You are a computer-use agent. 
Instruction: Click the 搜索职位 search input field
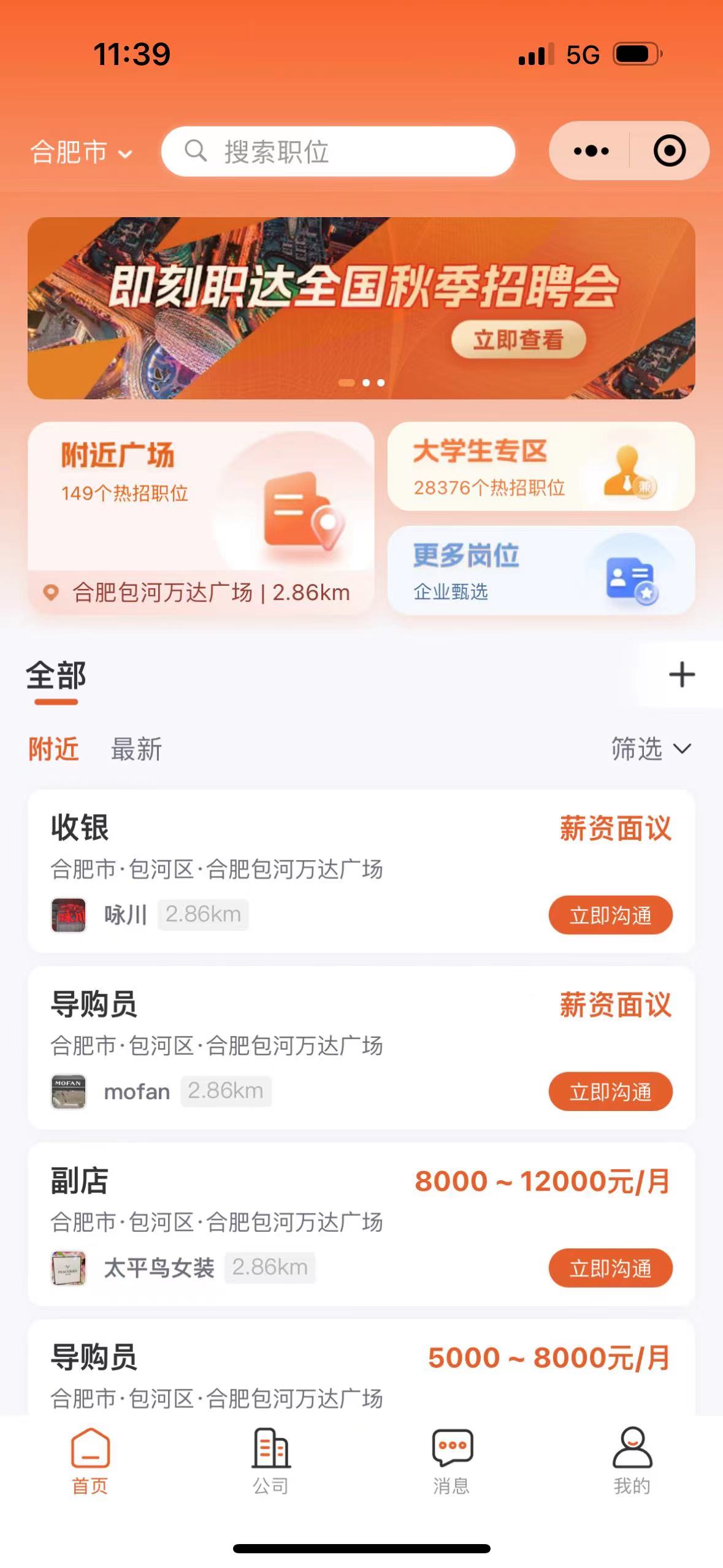coord(337,153)
